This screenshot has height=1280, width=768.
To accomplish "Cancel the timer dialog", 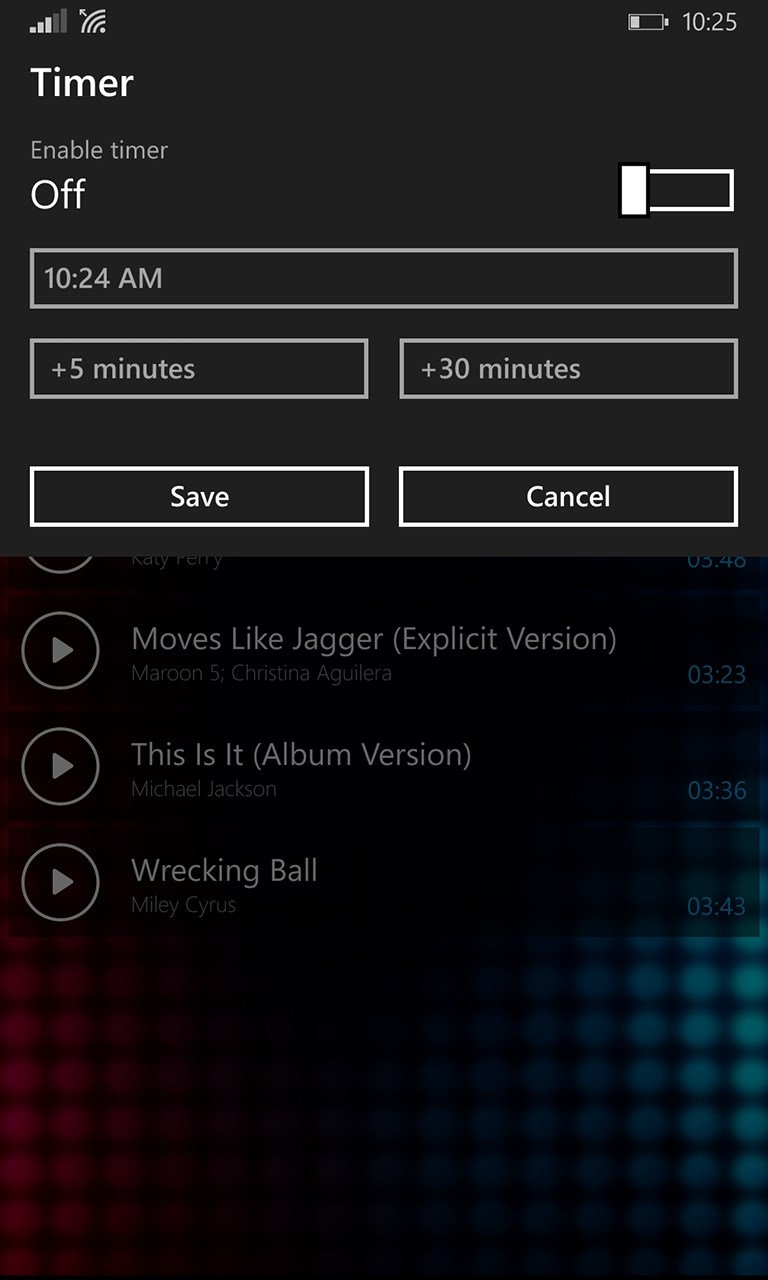I will tap(568, 496).
